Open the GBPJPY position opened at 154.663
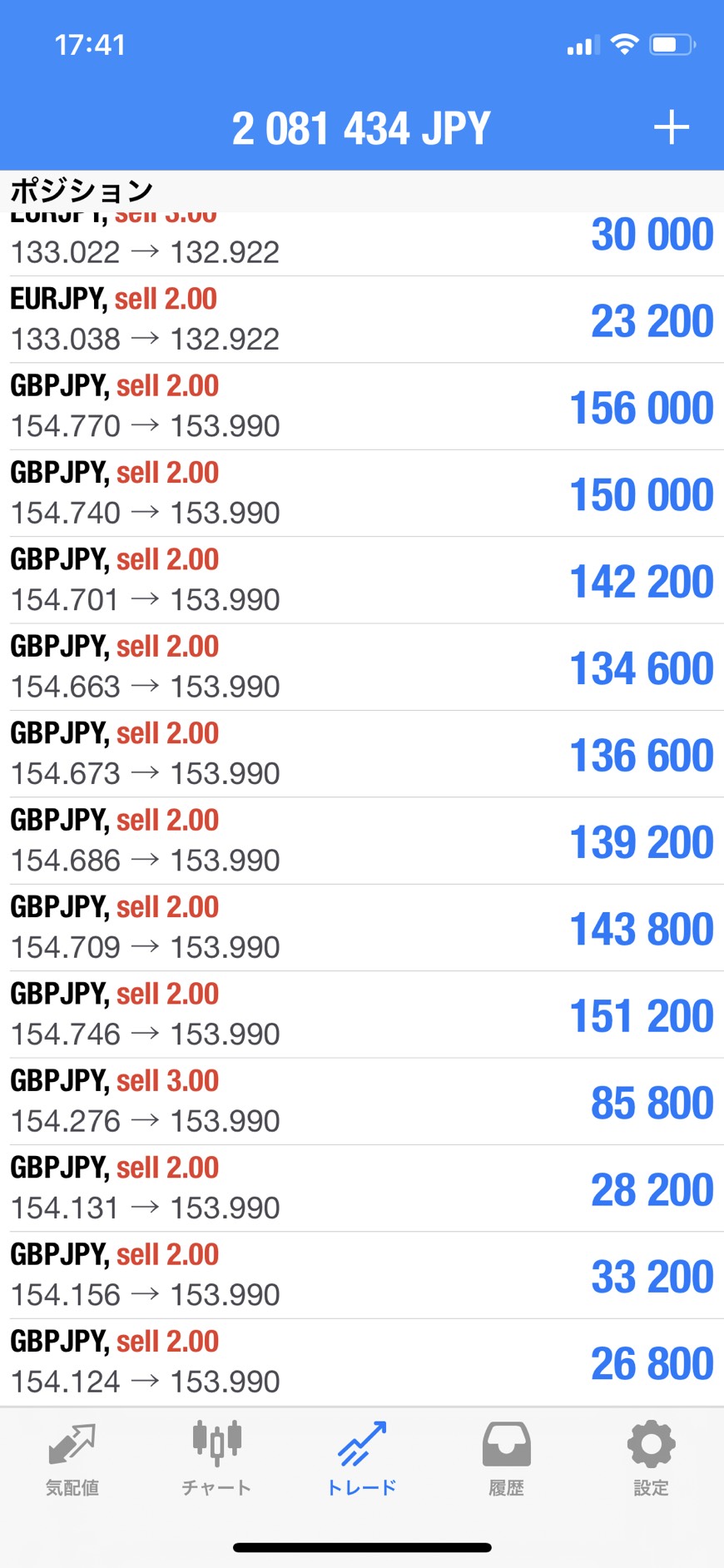Viewport: 724px width, 1568px height. click(362, 667)
